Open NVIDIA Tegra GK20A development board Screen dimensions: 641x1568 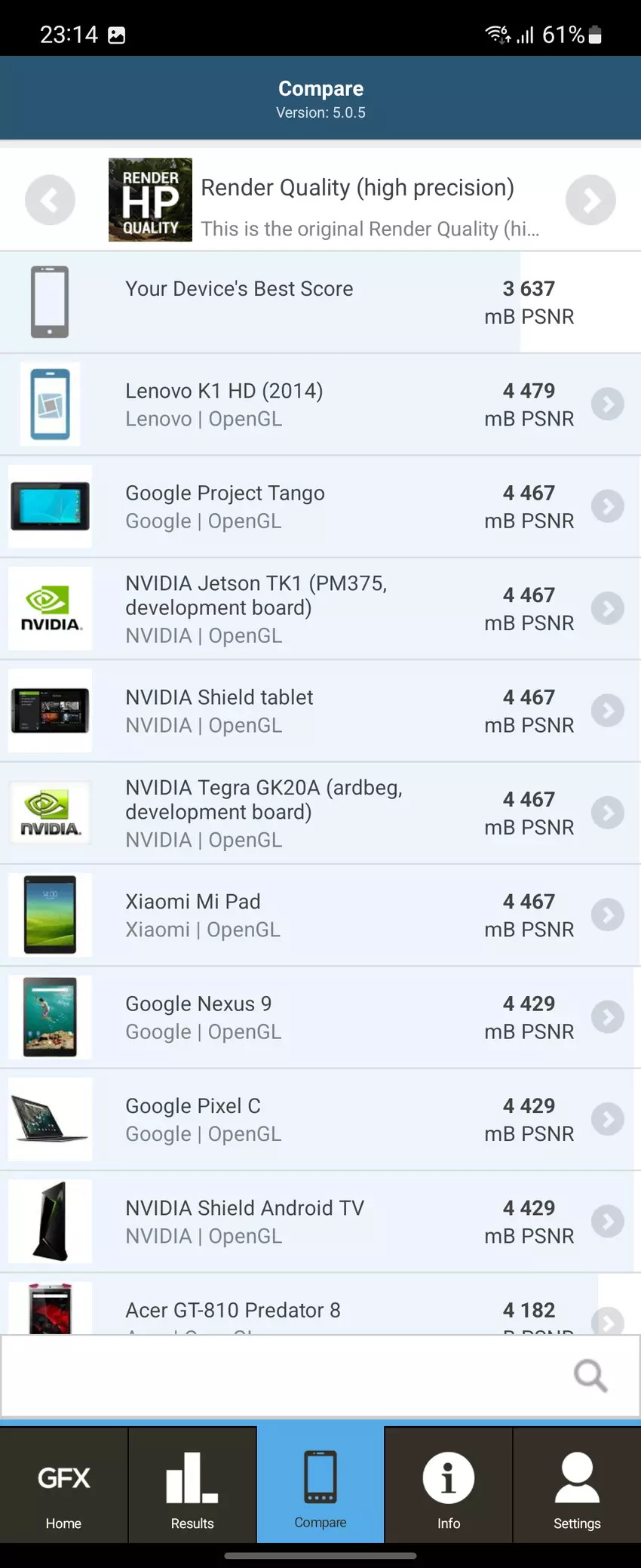[320, 813]
